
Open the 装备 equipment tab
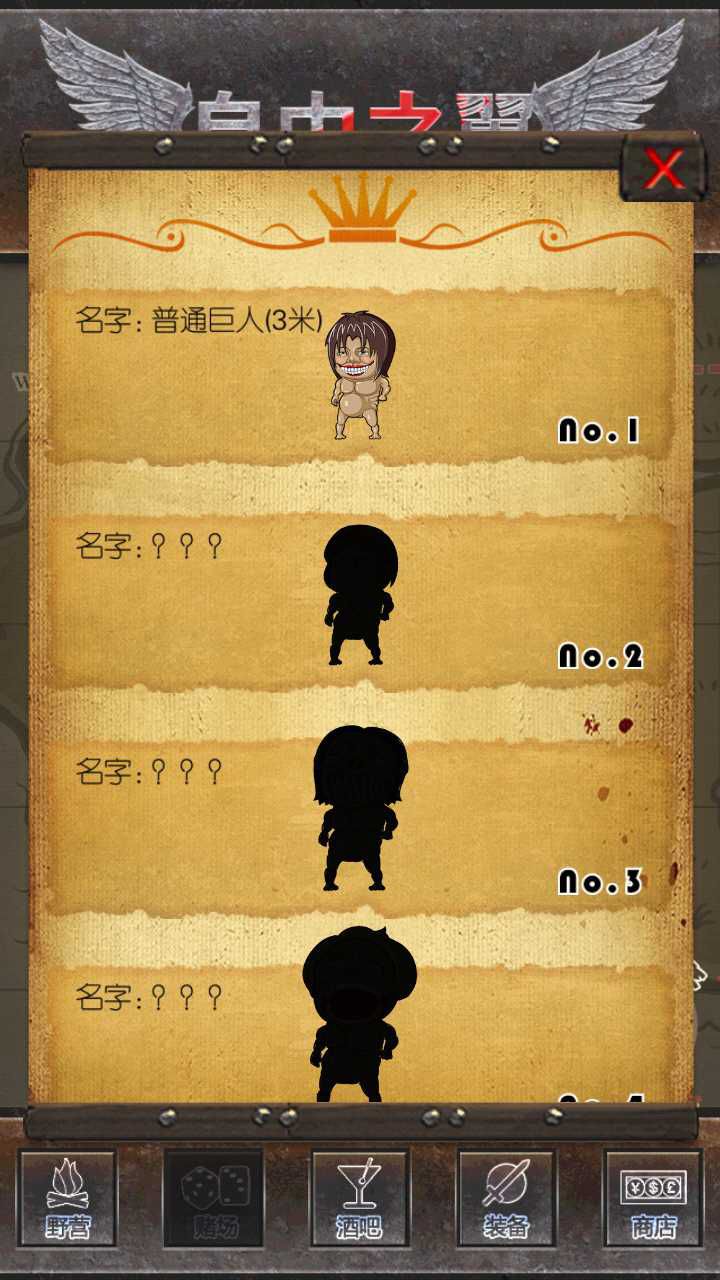click(x=506, y=1197)
